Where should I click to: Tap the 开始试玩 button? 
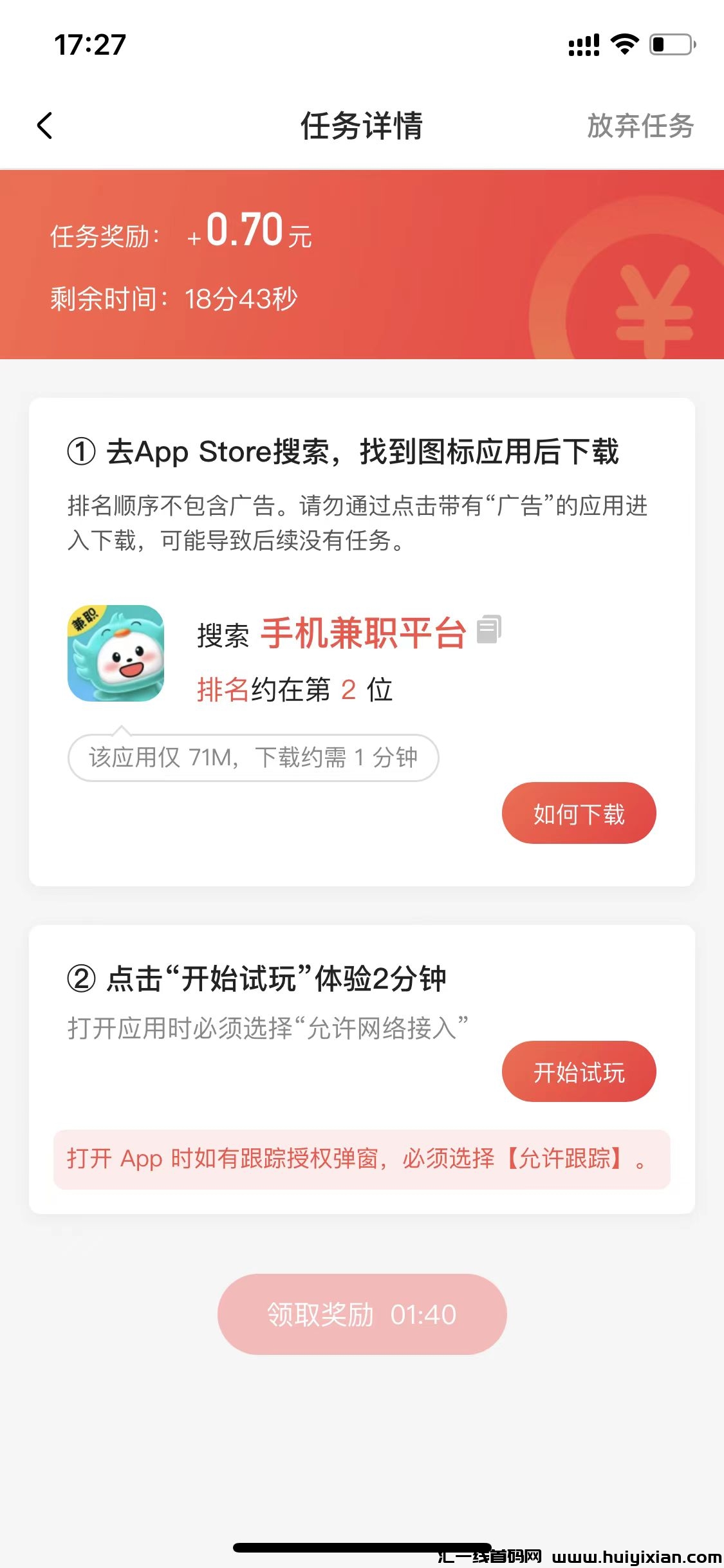579,1072
